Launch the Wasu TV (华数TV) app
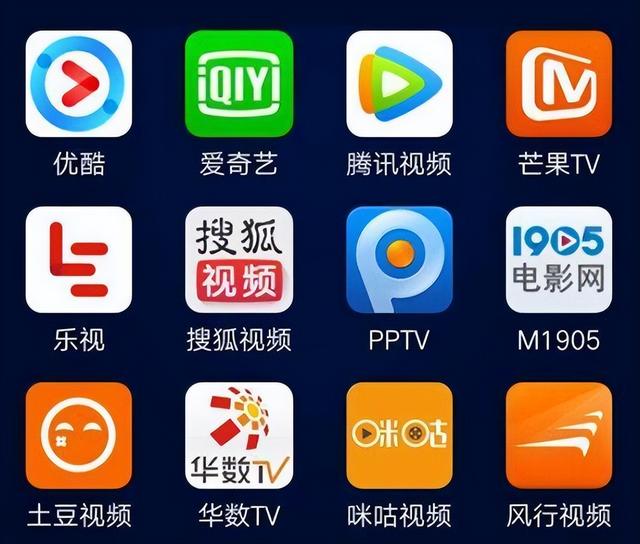Image resolution: width=640 pixels, height=544 pixels. pos(239,435)
